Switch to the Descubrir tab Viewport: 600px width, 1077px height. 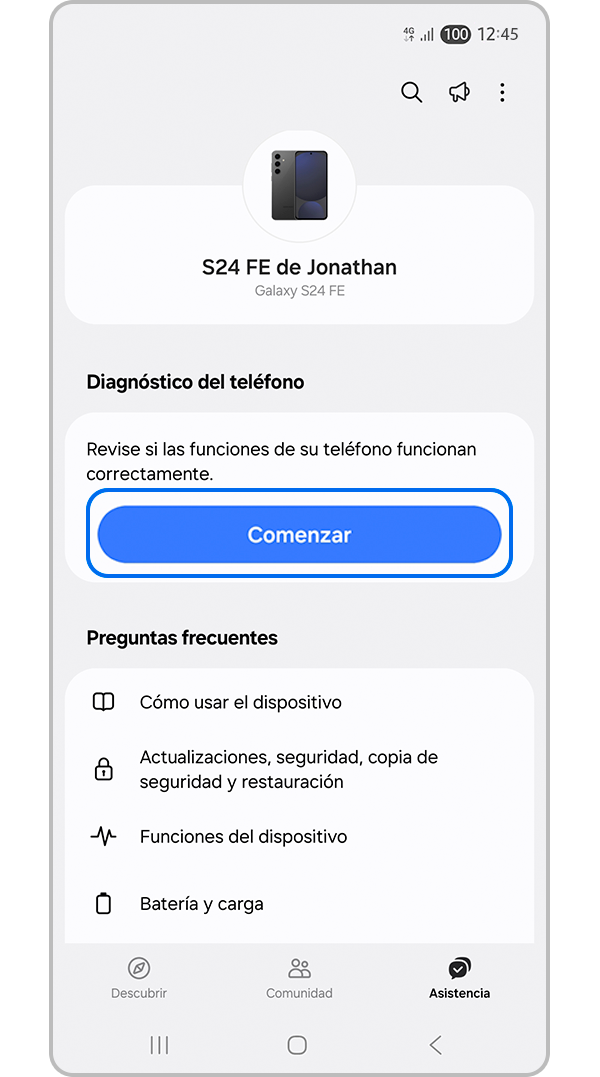pyautogui.click(x=139, y=978)
